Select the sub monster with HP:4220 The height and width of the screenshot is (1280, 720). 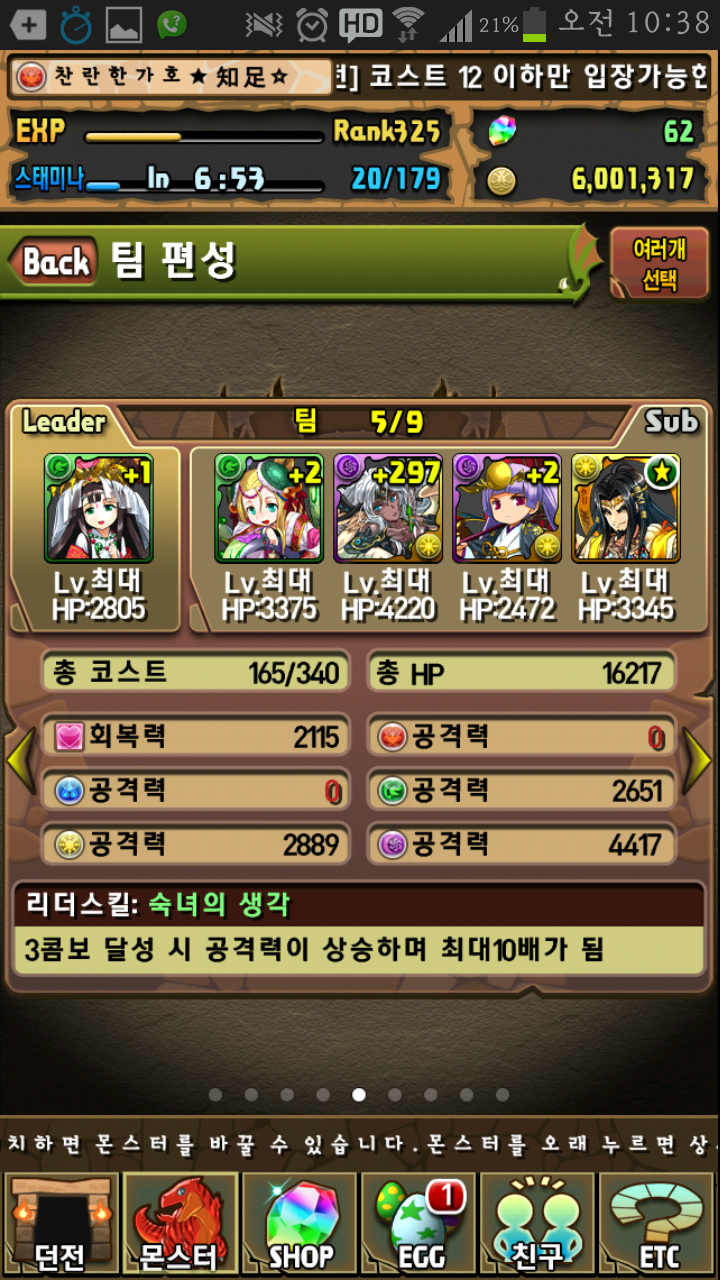388,509
